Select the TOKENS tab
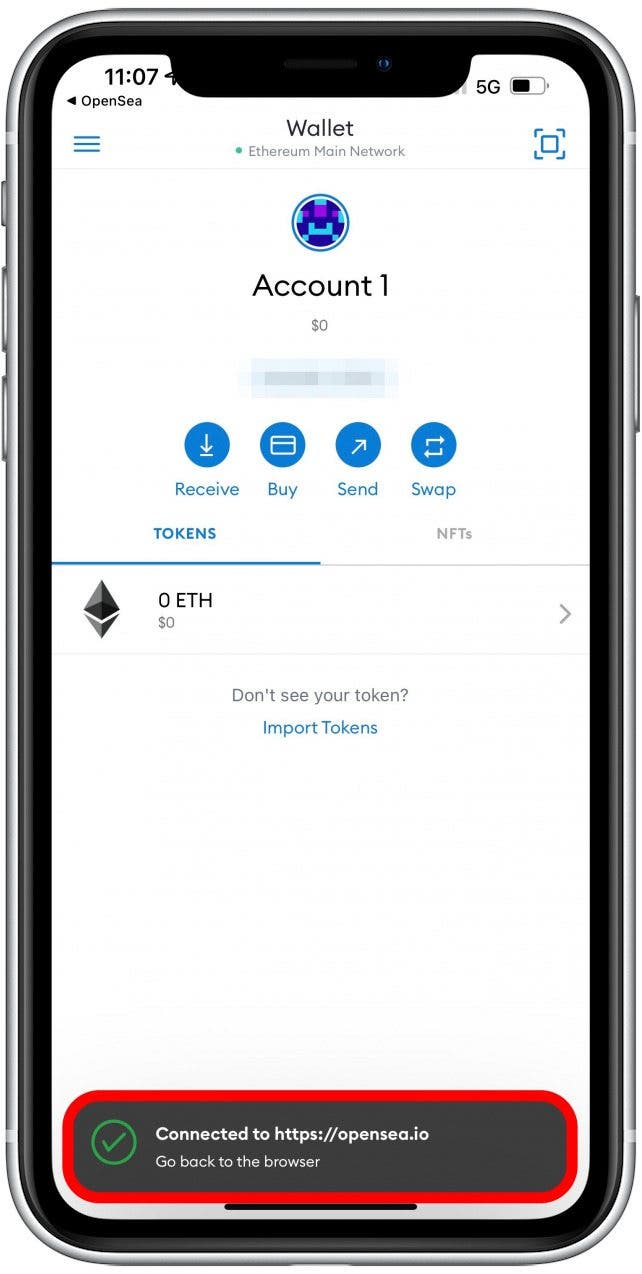The width and height of the screenshot is (642, 1274). 185,534
